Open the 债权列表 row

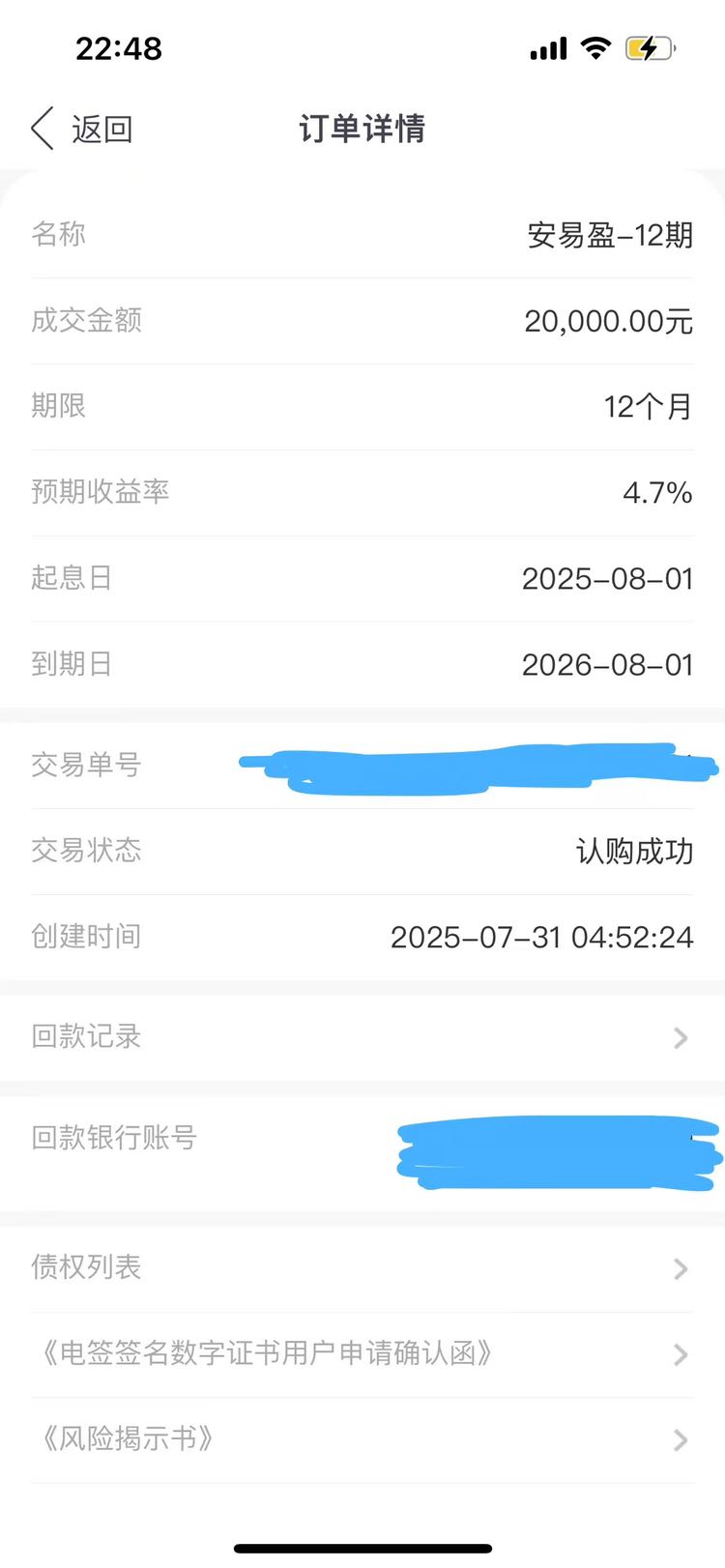362,1267
